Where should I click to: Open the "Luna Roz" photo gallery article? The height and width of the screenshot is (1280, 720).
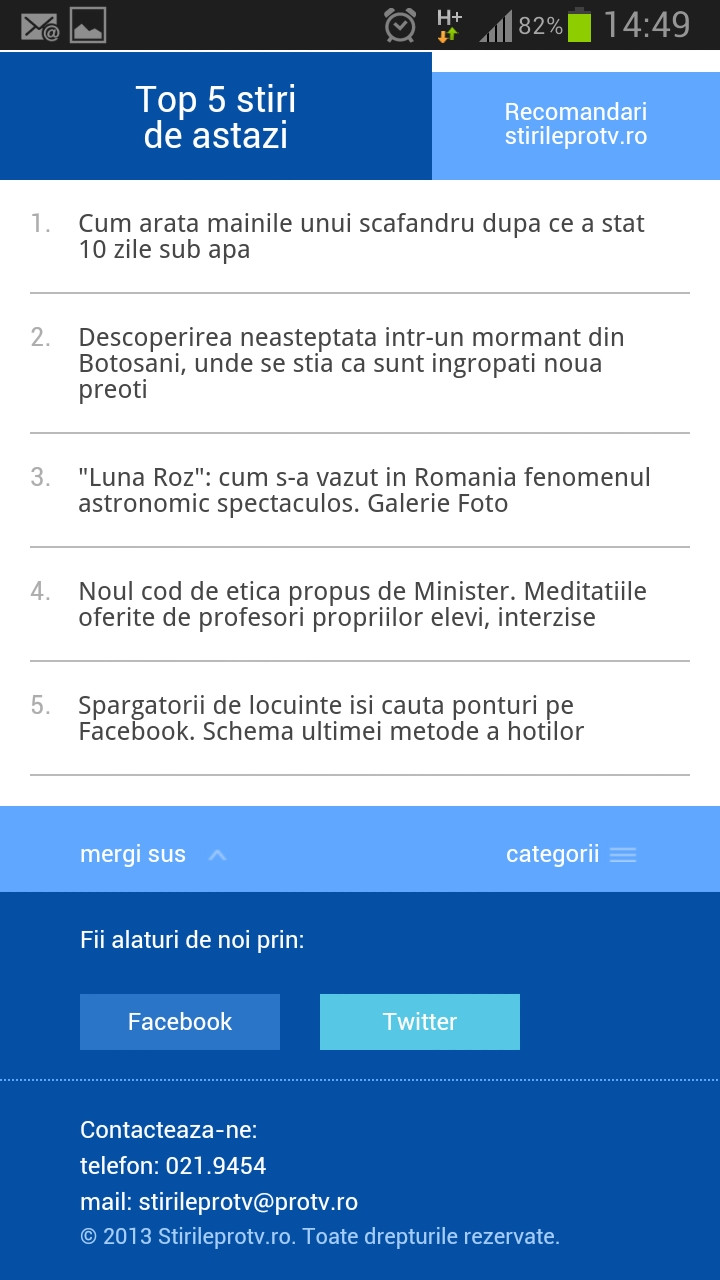[364, 490]
